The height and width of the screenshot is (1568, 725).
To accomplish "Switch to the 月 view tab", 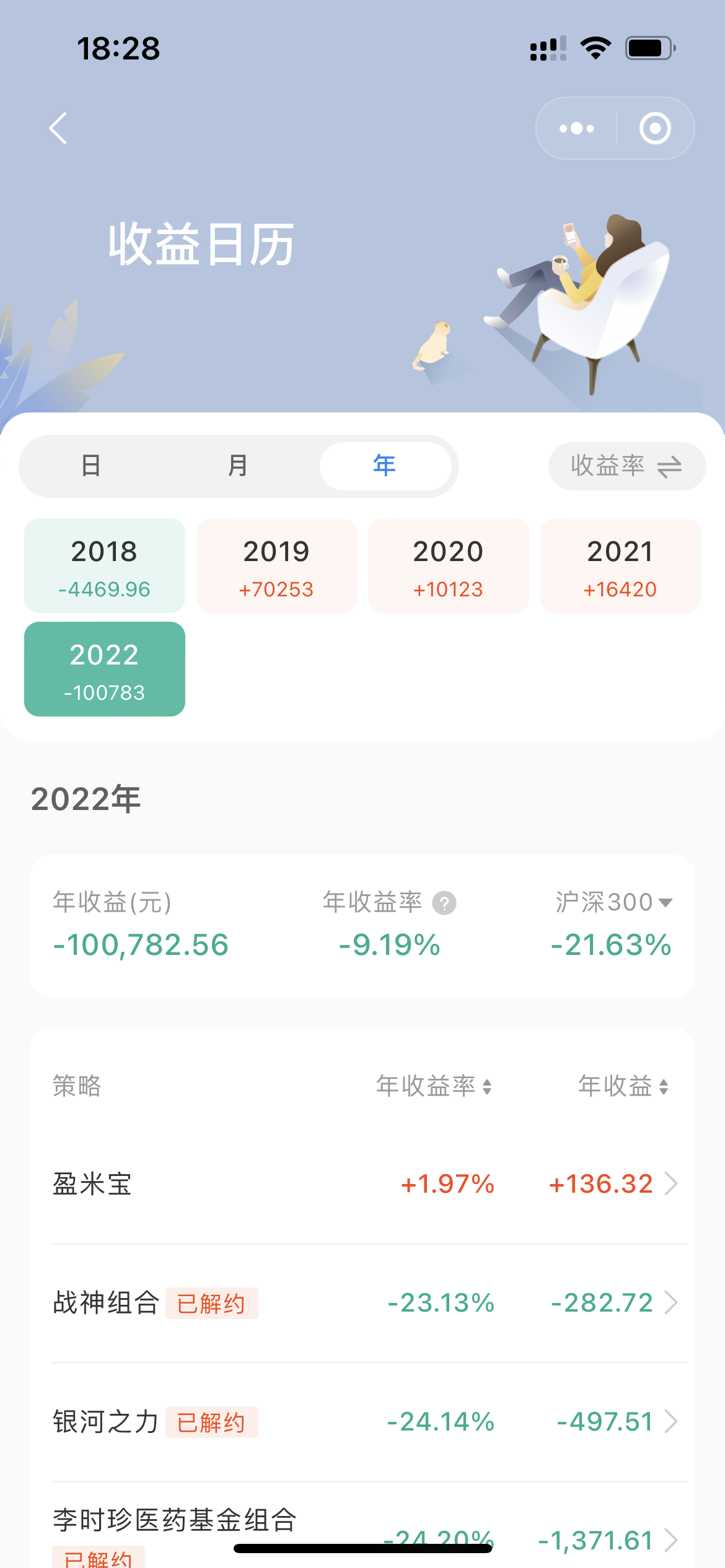I will pos(238,466).
